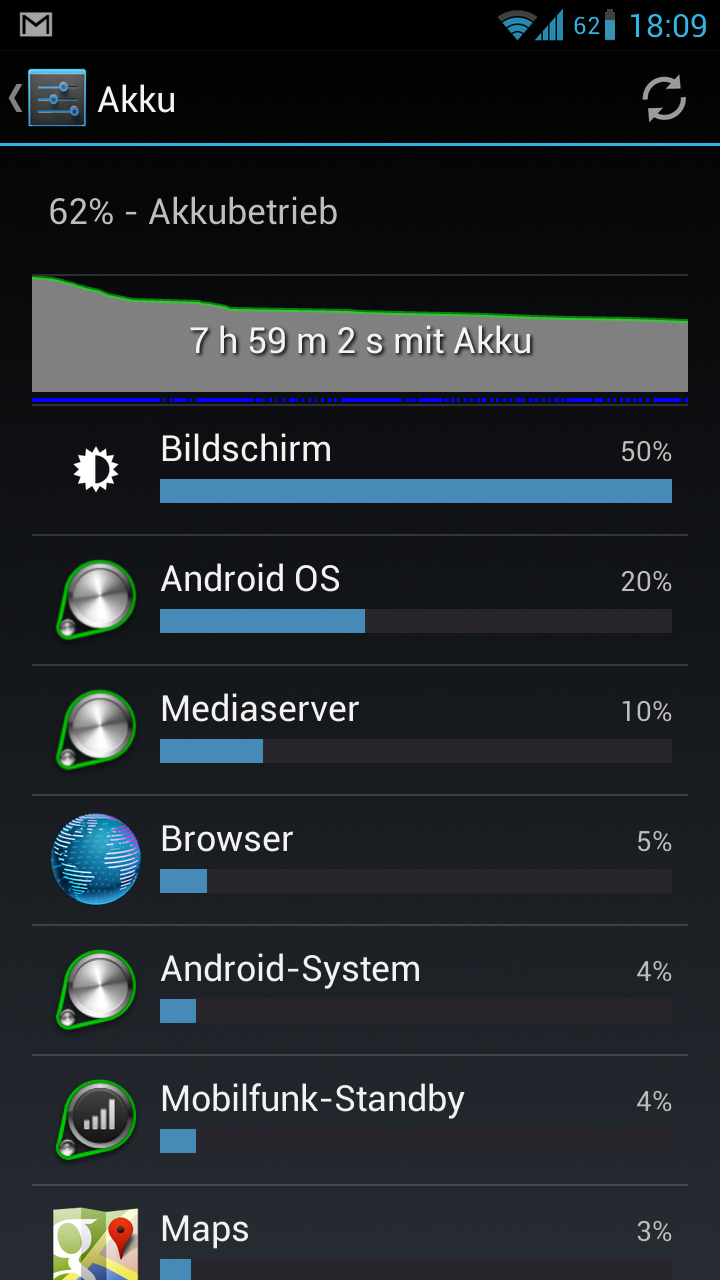This screenshot has width=720, height=1280.
Task: Show Mobilfunk-Standby battery details
Action: coord(360,1120)
